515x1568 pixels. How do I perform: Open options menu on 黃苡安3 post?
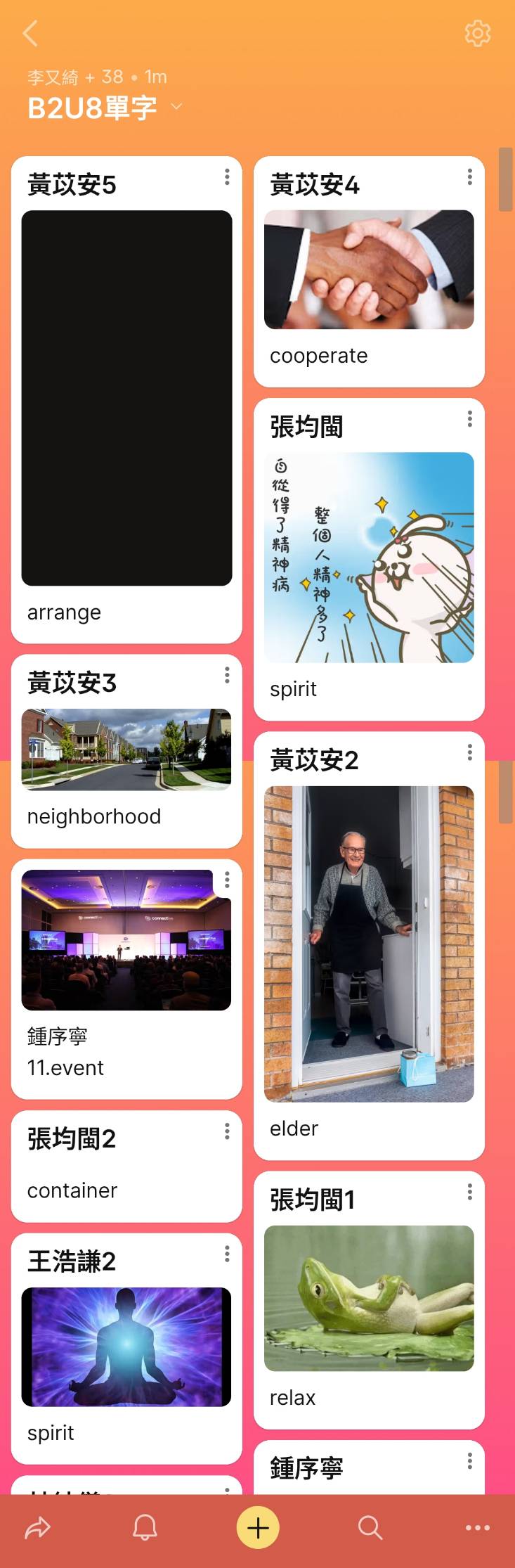(227, 675)
